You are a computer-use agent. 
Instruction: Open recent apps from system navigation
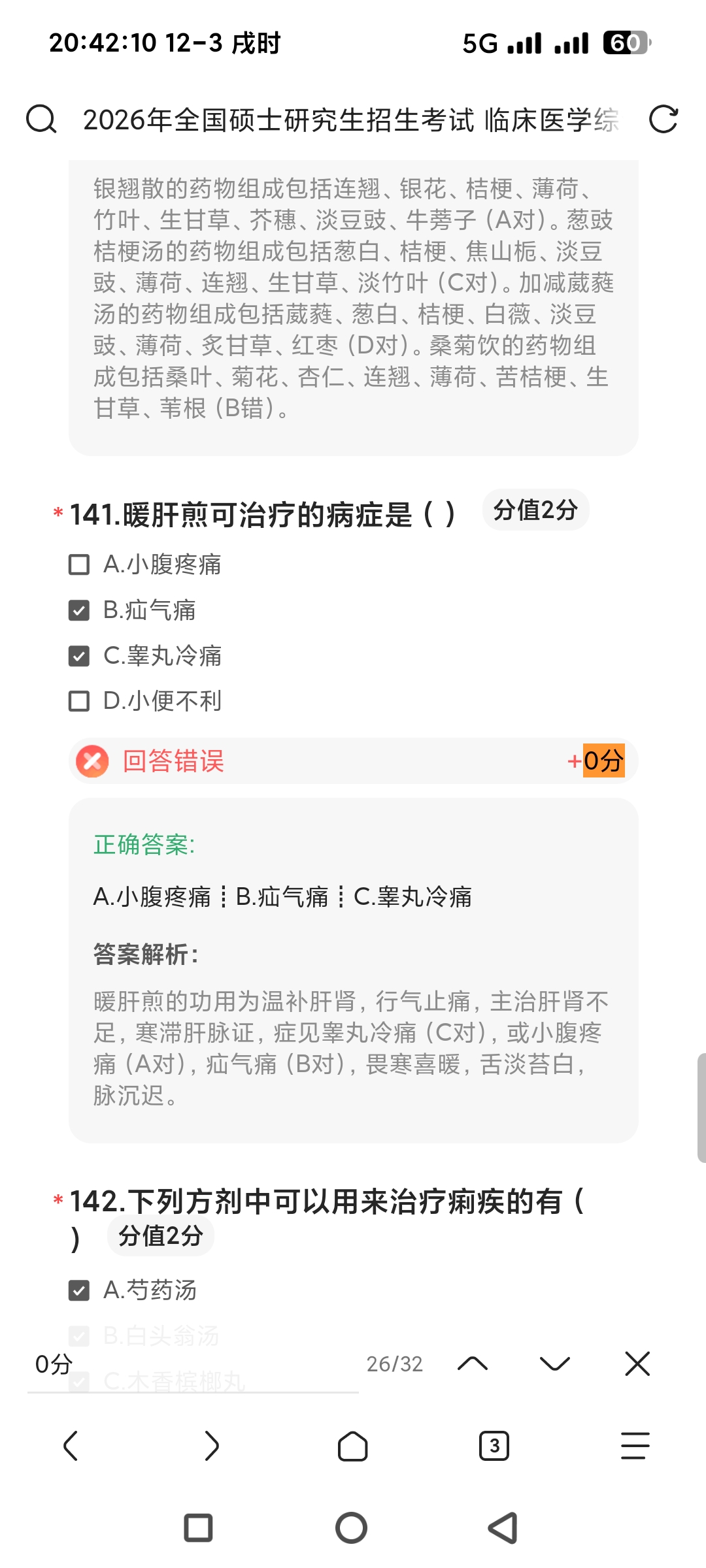pos(198,1528)
